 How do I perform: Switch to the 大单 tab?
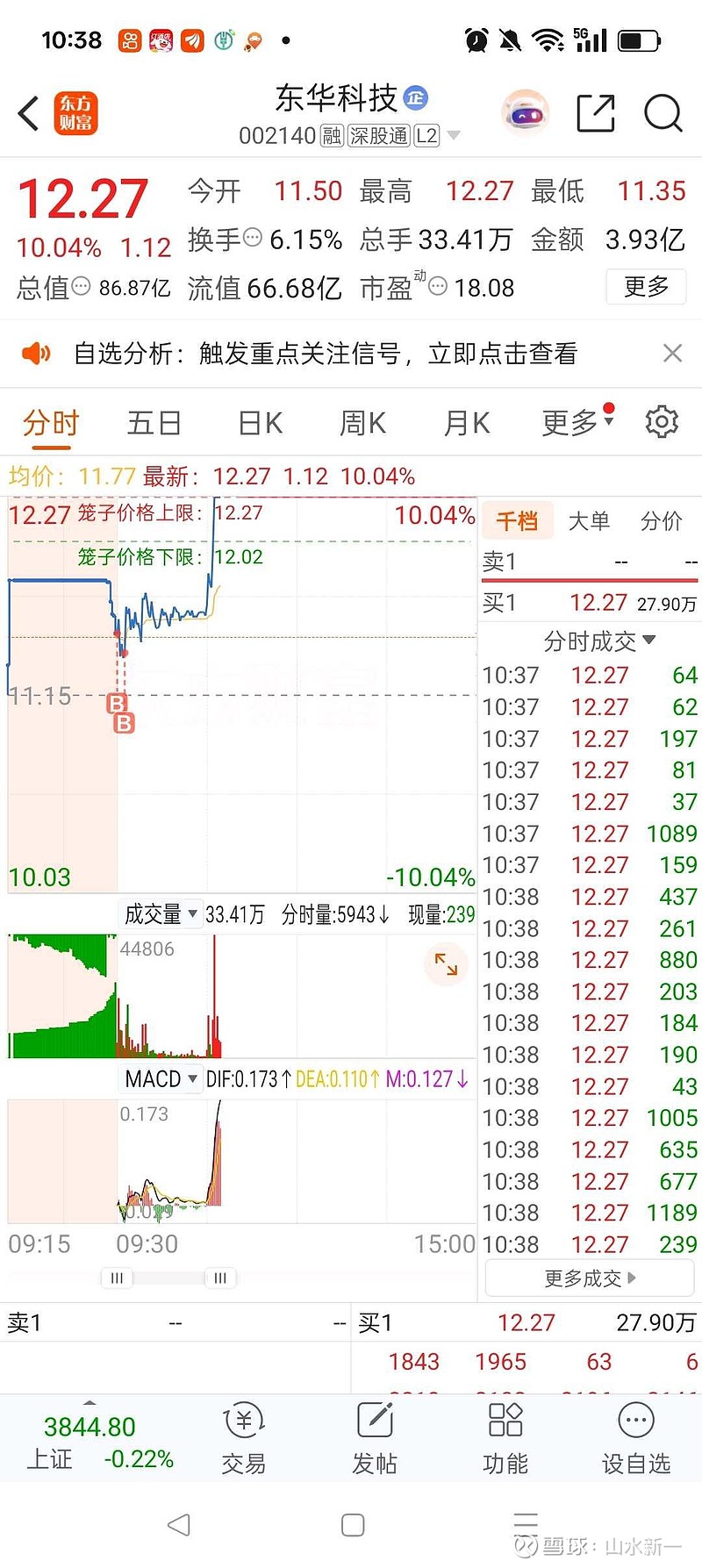click(589, 521)
